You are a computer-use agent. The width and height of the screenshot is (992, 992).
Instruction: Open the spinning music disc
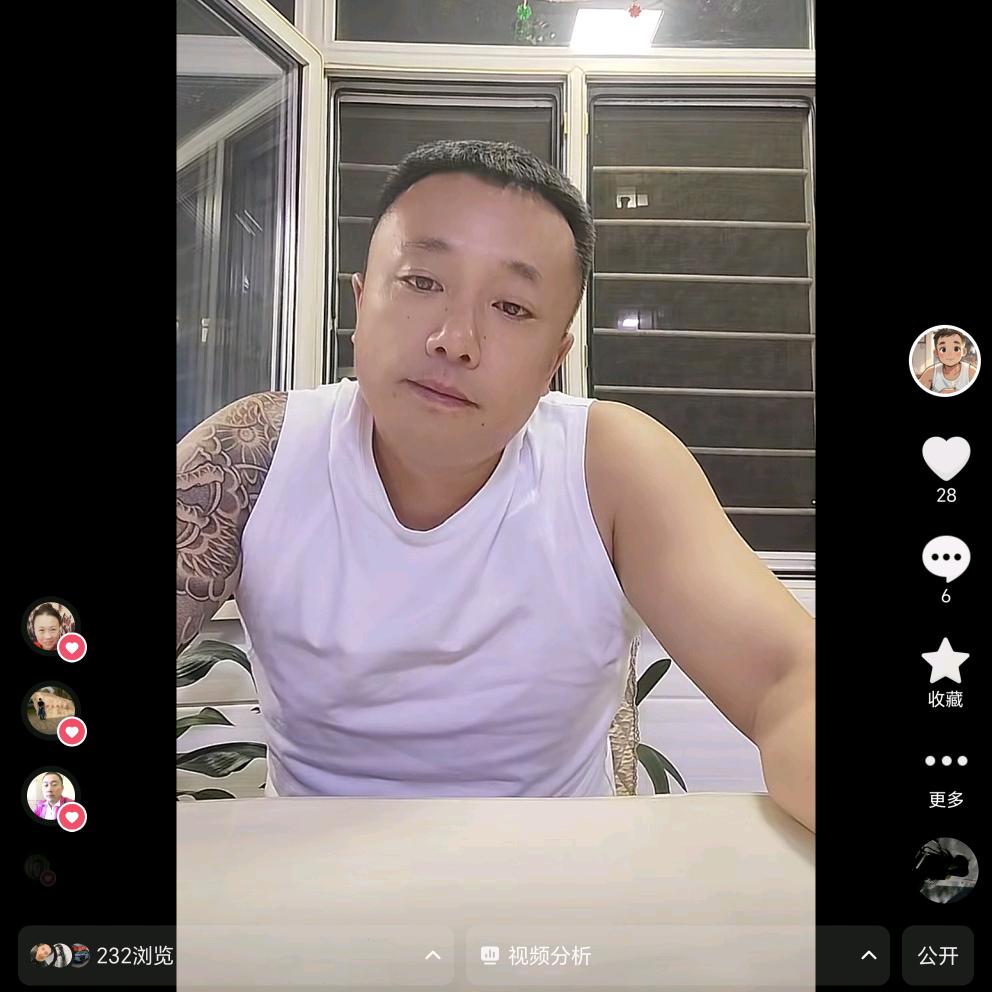click(x=945, y=870)
